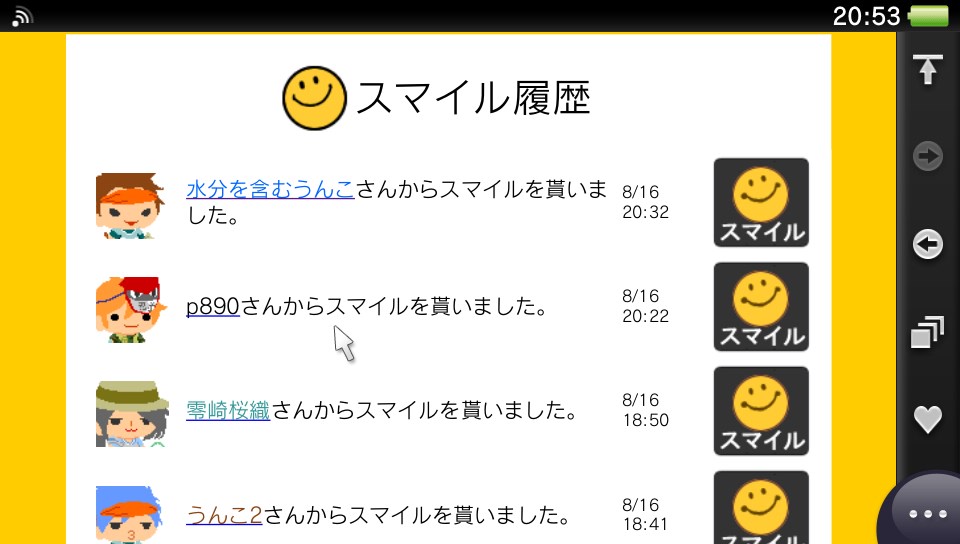960x544 pixels.
Task: Send a smile back to 水分を含むうんこ
Action: pos(761,203)
